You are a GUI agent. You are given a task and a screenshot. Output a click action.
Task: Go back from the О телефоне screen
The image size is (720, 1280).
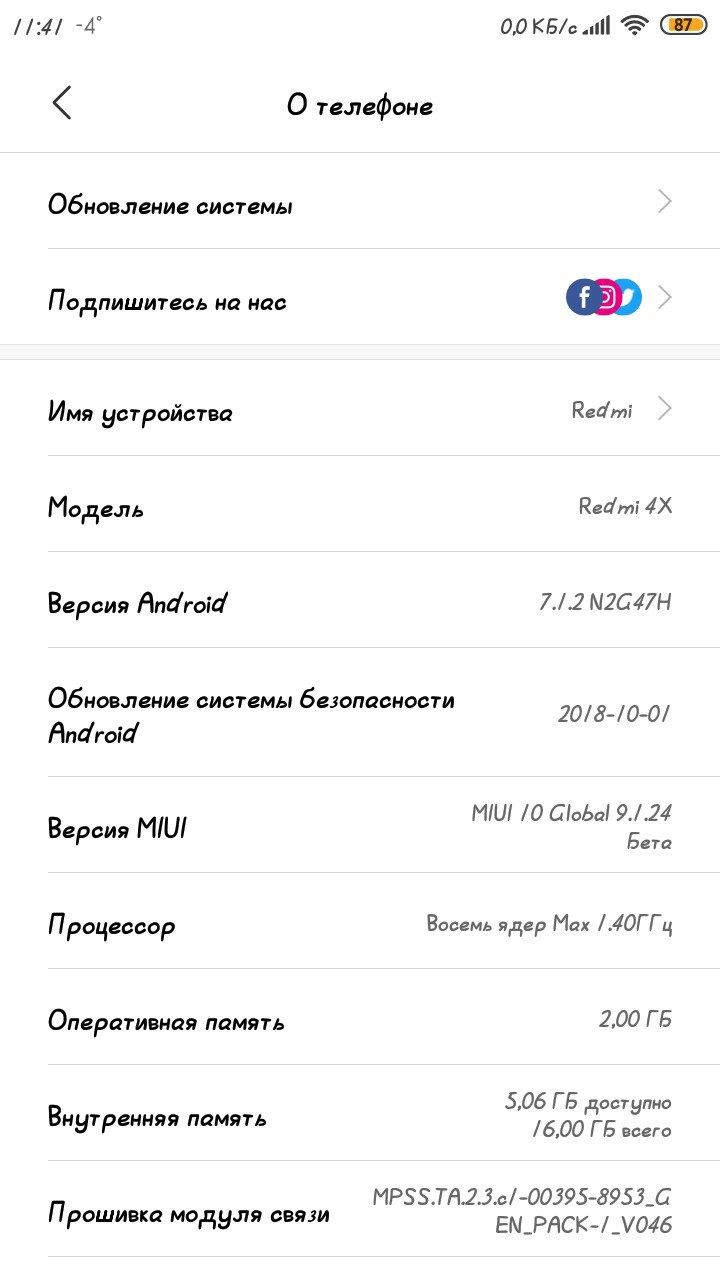[x=62, y=103]
